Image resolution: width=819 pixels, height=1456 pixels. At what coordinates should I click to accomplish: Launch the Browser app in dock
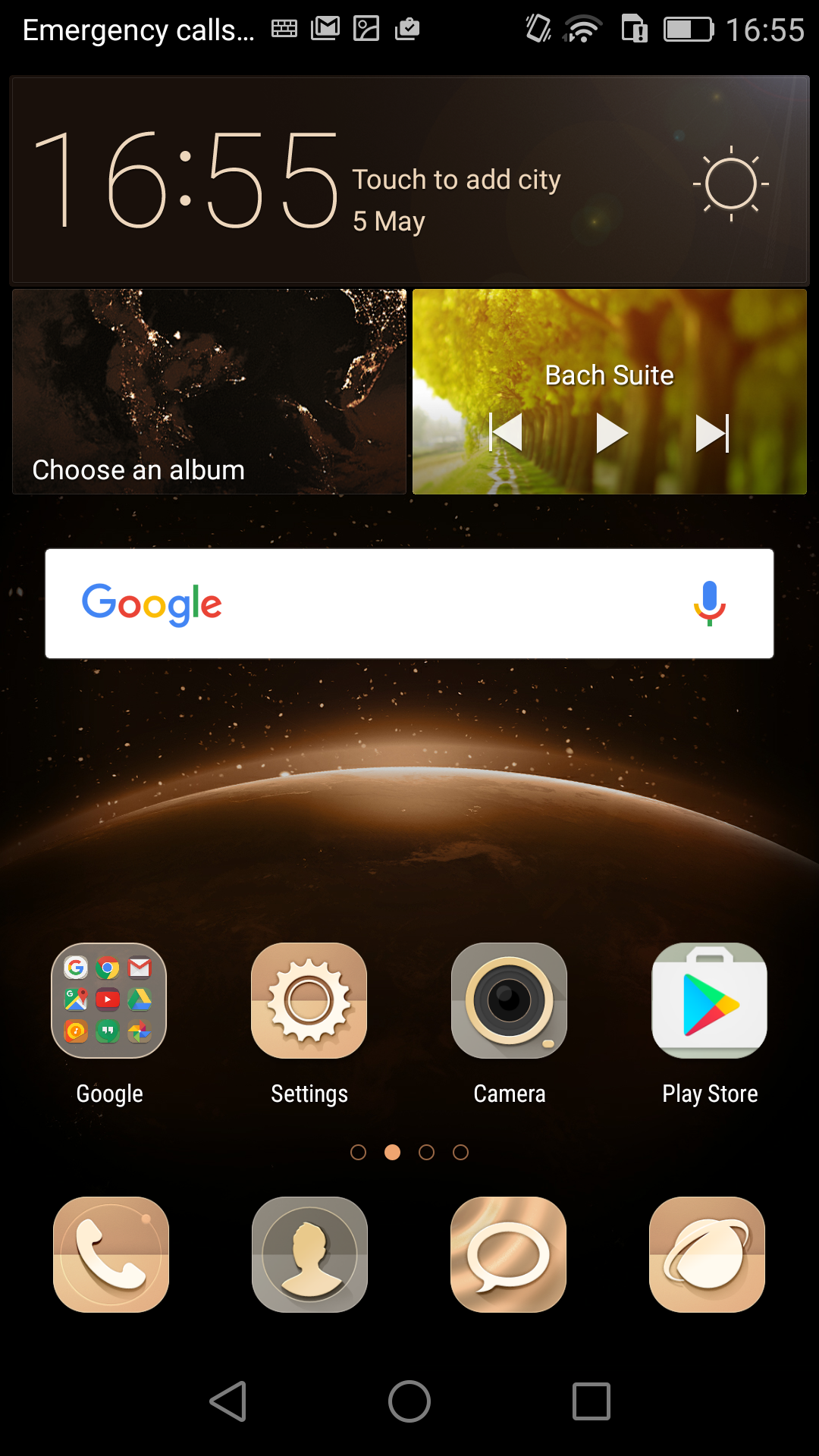click(707, 1254)
